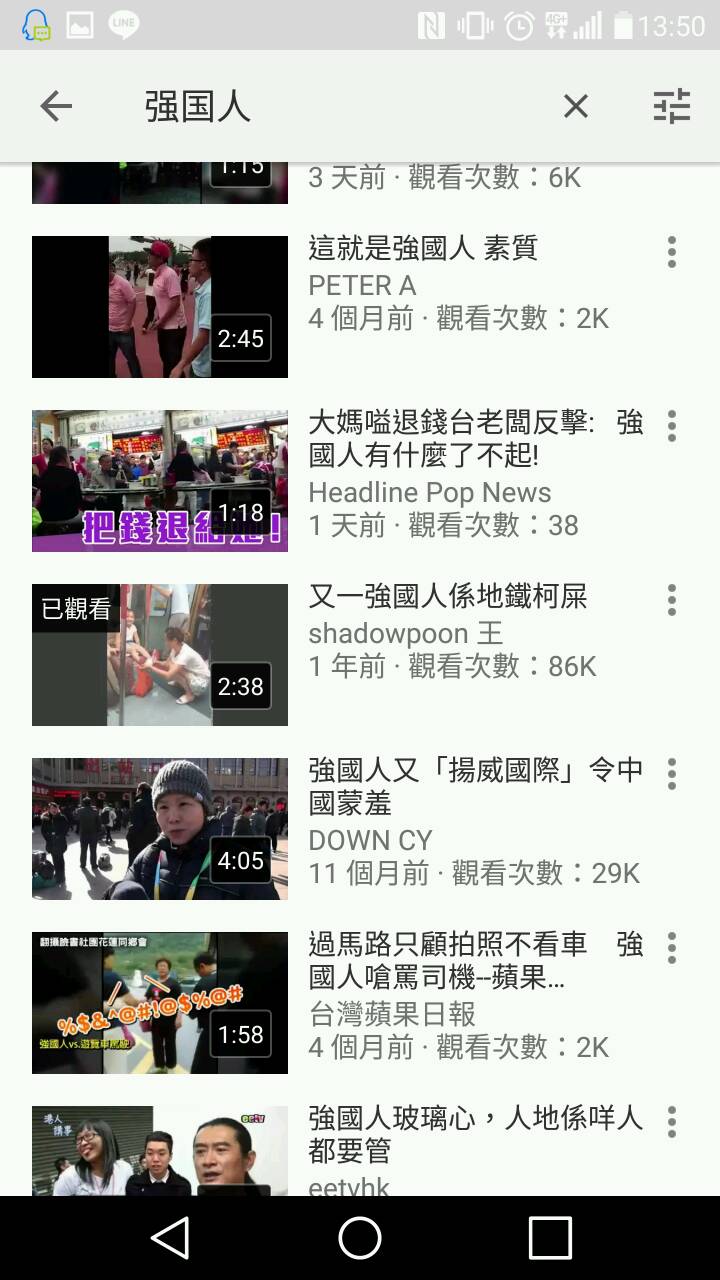
Task: Open the search filters
Action: tap(671, 106)
